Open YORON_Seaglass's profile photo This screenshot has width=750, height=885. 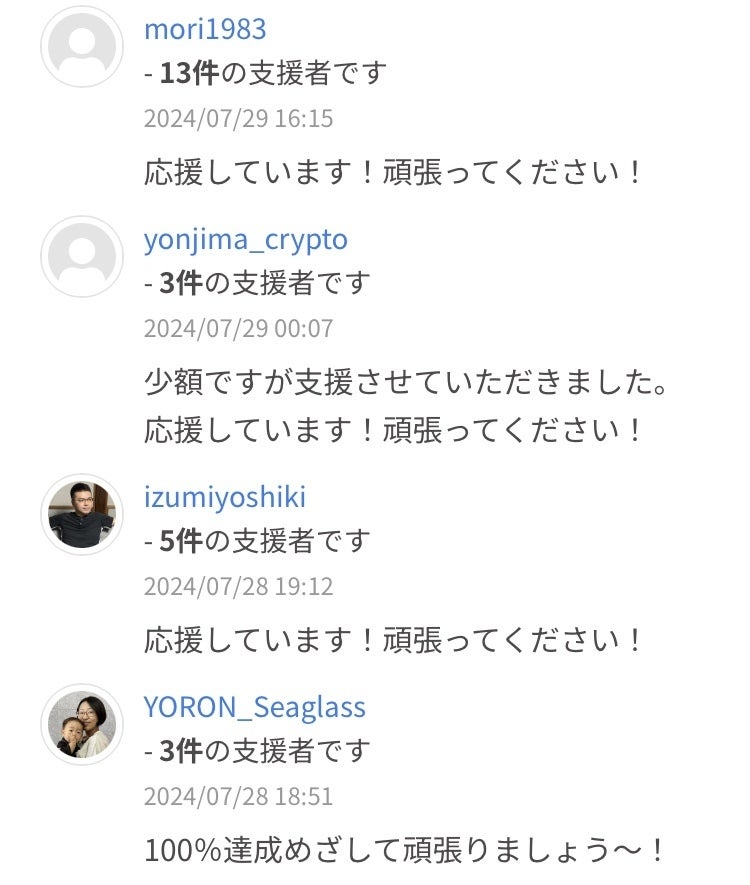coord(82,724)
